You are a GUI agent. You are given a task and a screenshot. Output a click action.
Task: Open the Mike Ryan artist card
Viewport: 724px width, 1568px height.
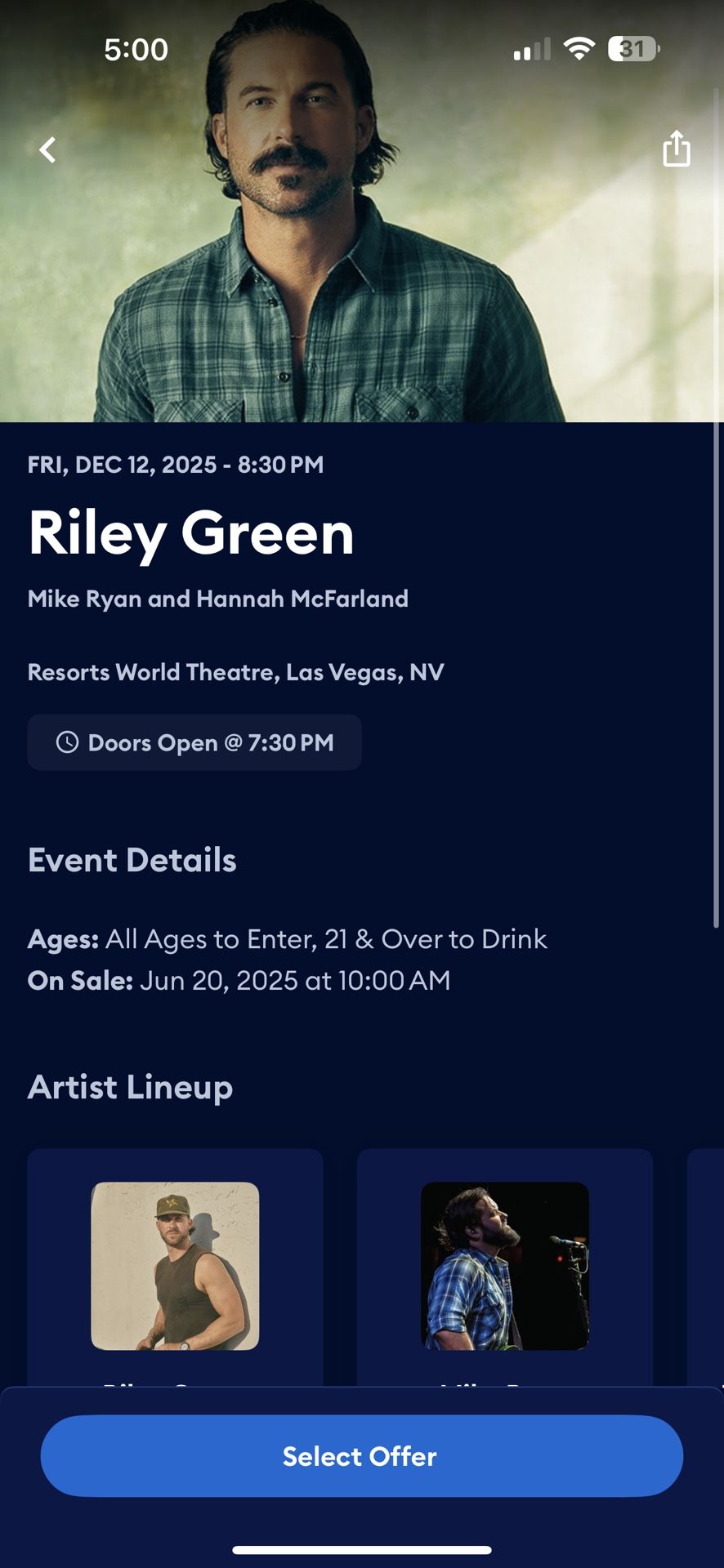505,1267
